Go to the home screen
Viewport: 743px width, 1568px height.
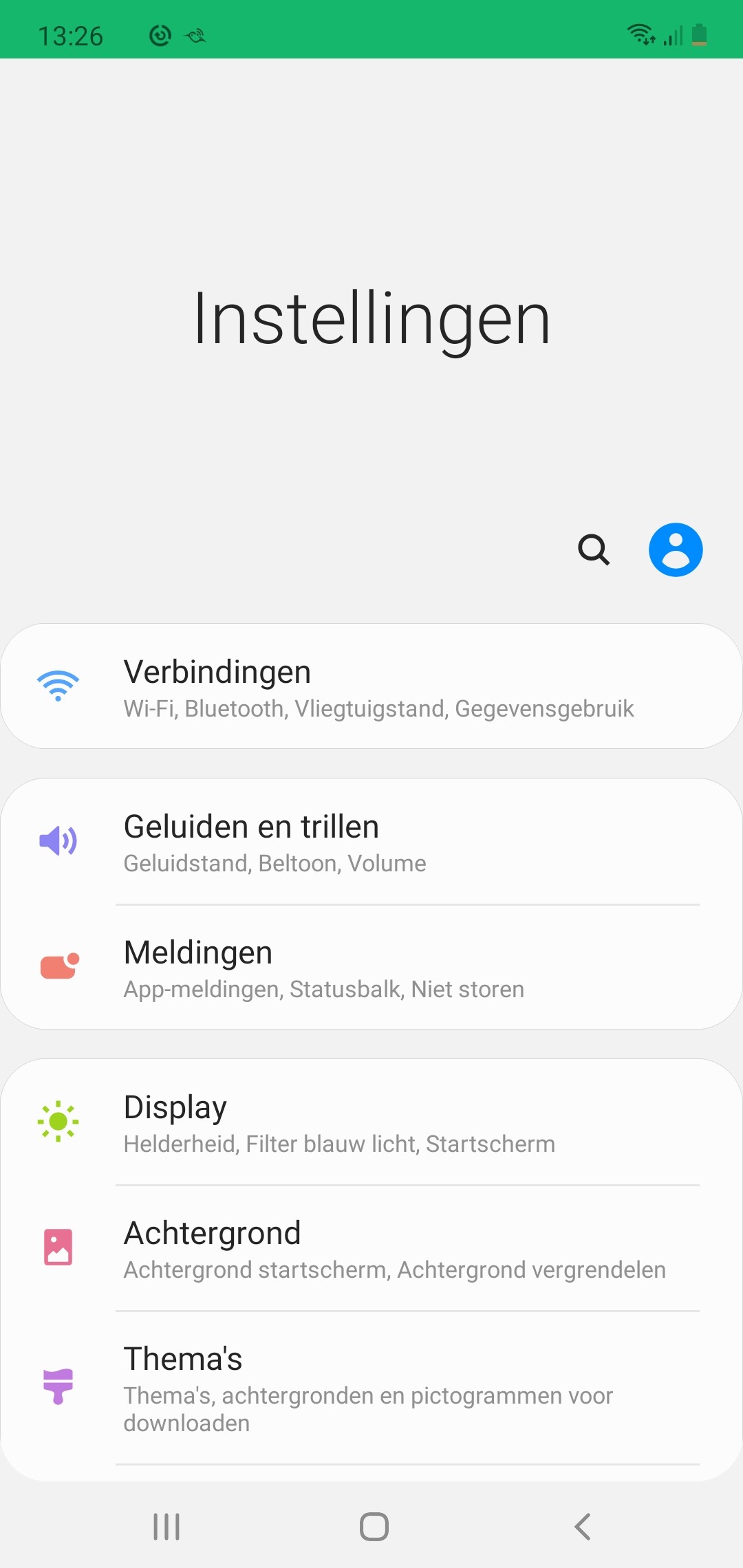374,1527
